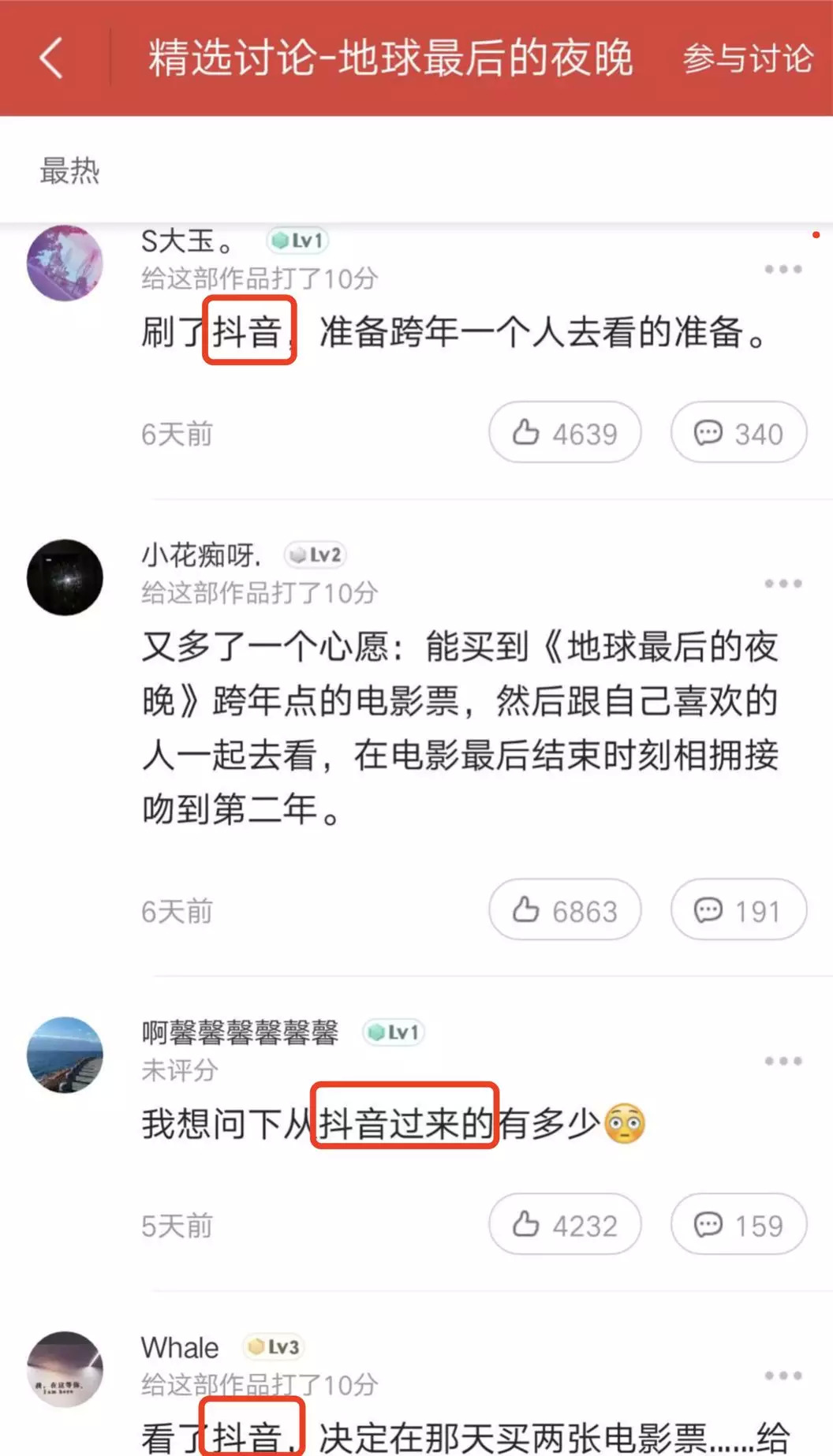
Task: Go back using the top arrow
Action: tap(52, 58)
